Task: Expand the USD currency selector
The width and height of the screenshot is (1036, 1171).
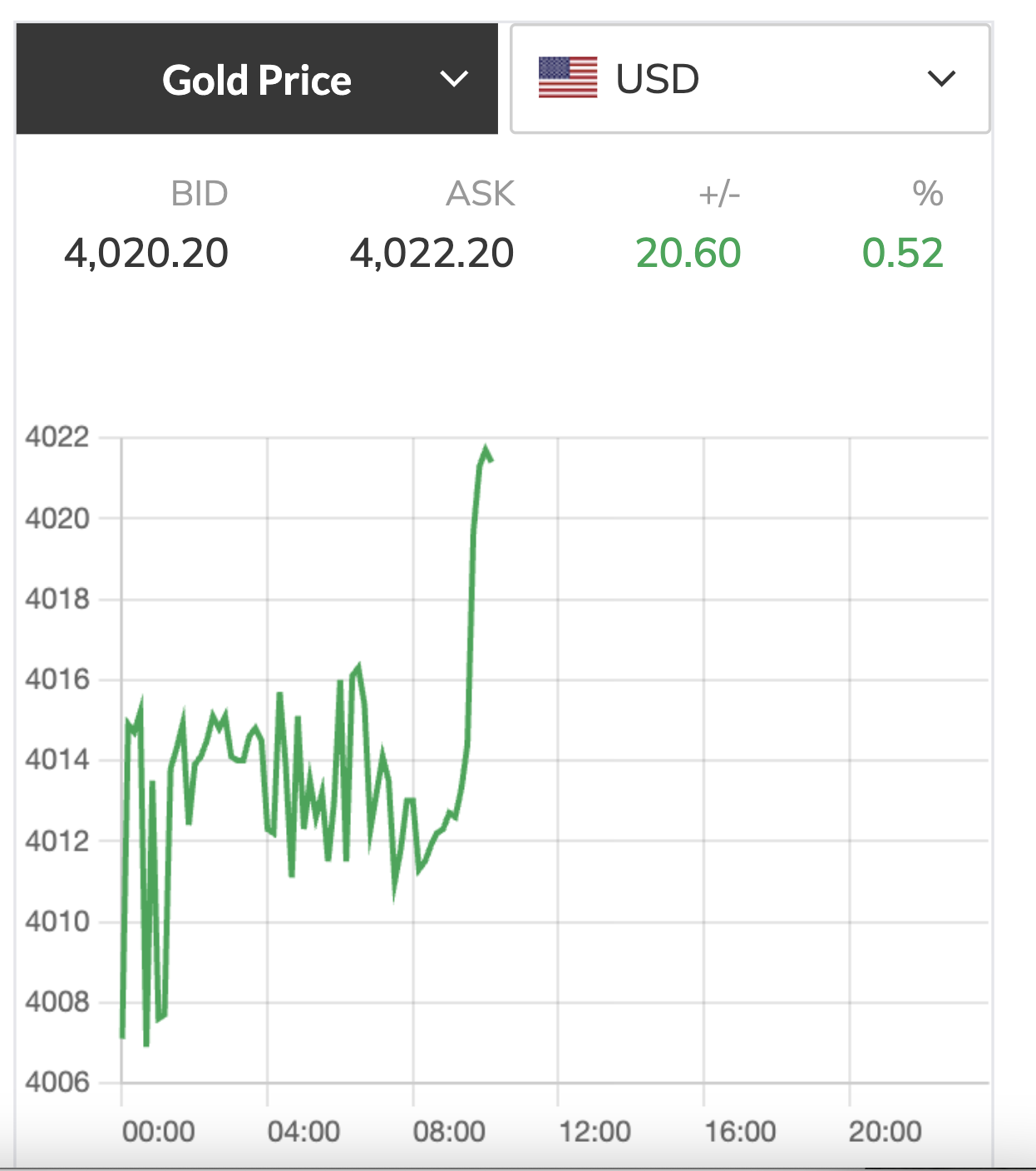Action: (x=749, y=80)
